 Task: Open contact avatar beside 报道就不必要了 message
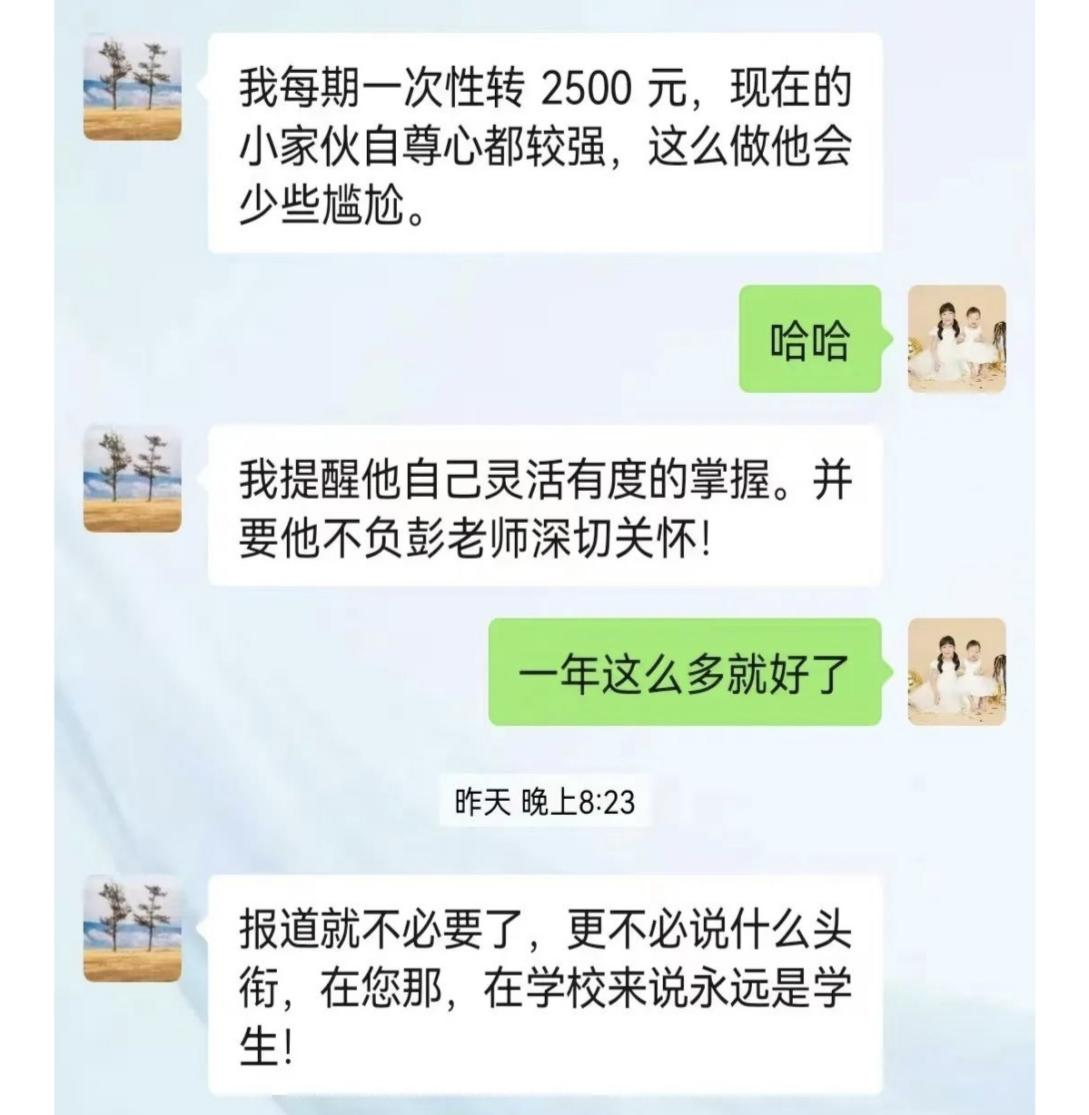[x=132, y=929]
